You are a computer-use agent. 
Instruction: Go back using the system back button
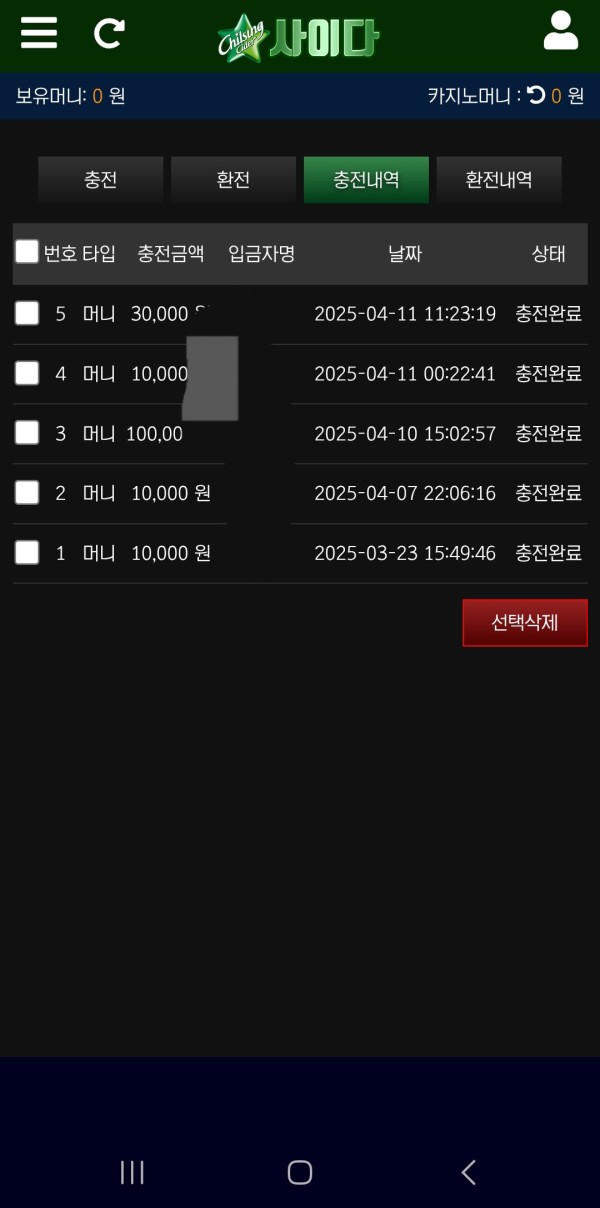(x=467, y=1172)
